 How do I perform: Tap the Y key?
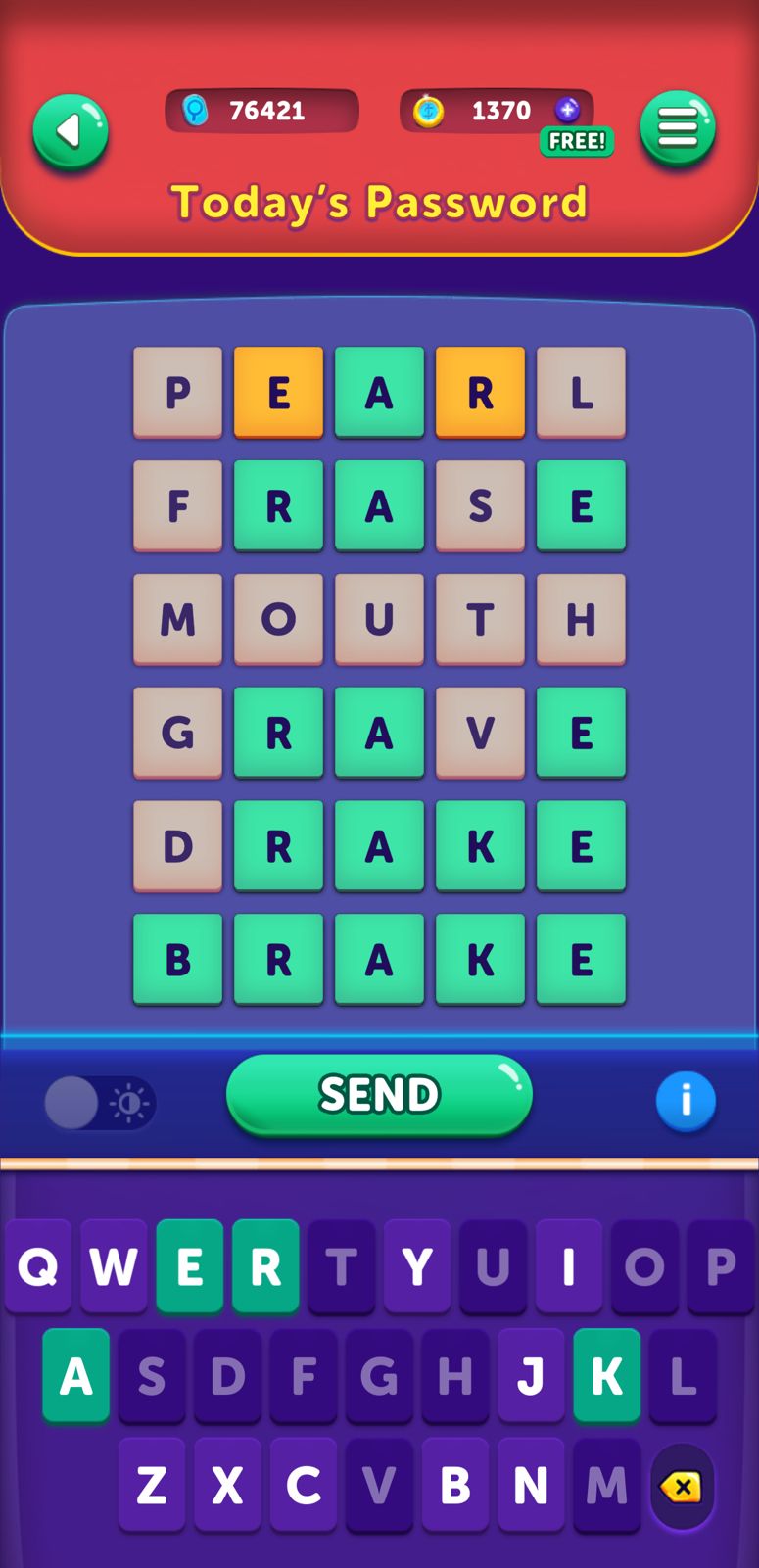pyautogui.click(x=417, y=1266)
